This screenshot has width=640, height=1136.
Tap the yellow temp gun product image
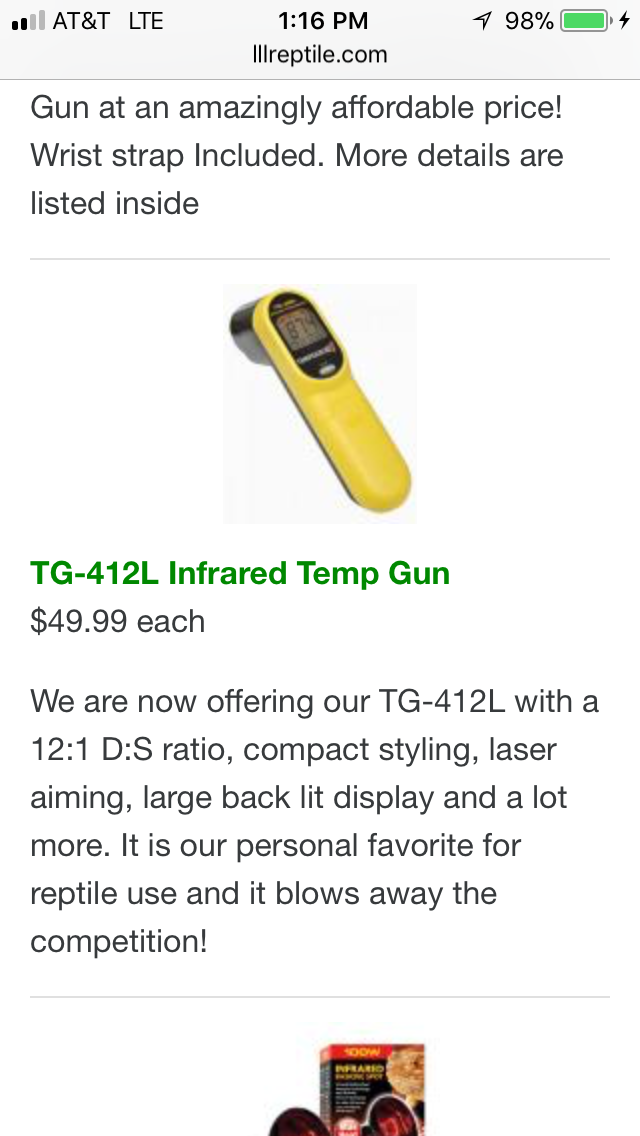(320, 403)
